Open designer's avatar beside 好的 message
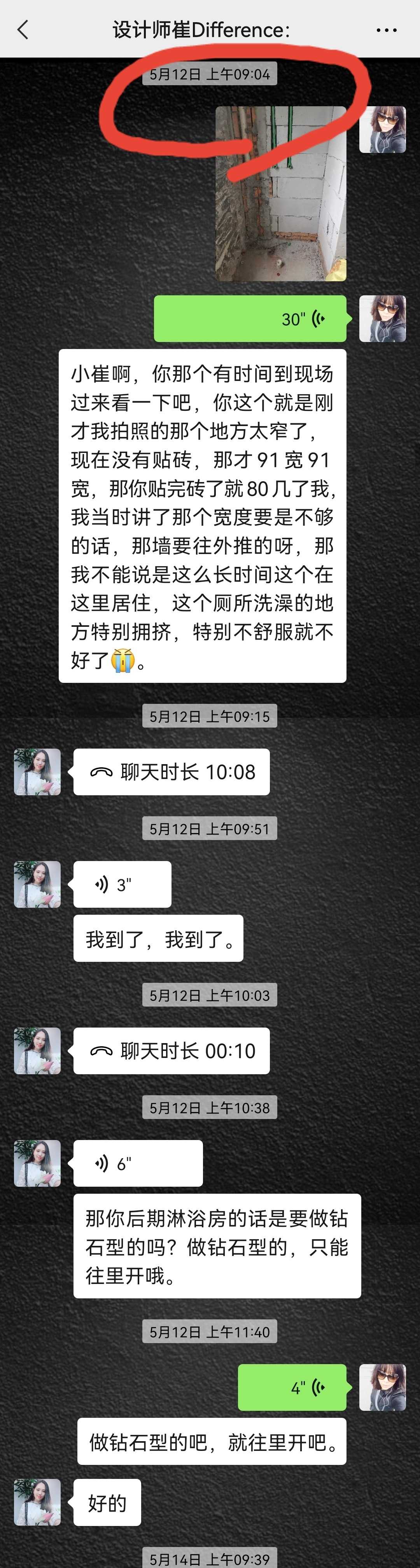The height and width of the screenshot is (1568, 420). [x=37, y=1501]
